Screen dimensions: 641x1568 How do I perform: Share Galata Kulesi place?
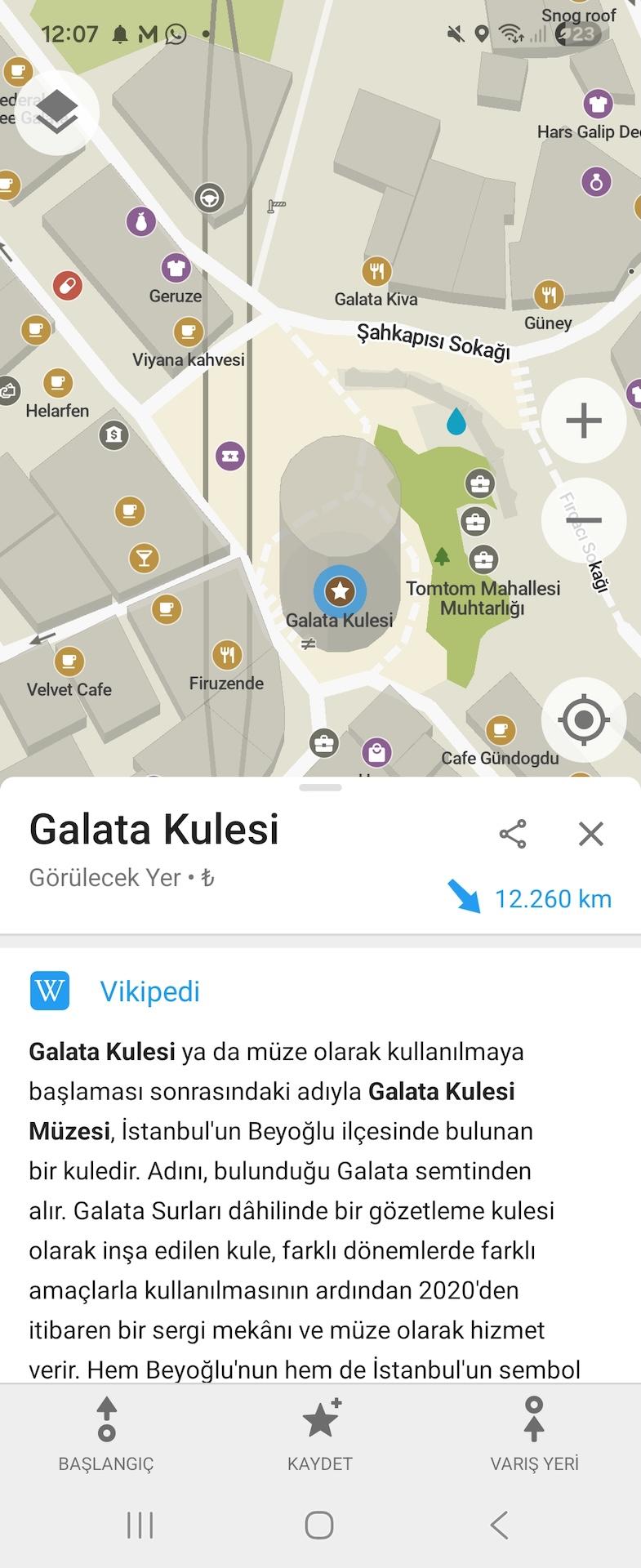tap(513, 834)
